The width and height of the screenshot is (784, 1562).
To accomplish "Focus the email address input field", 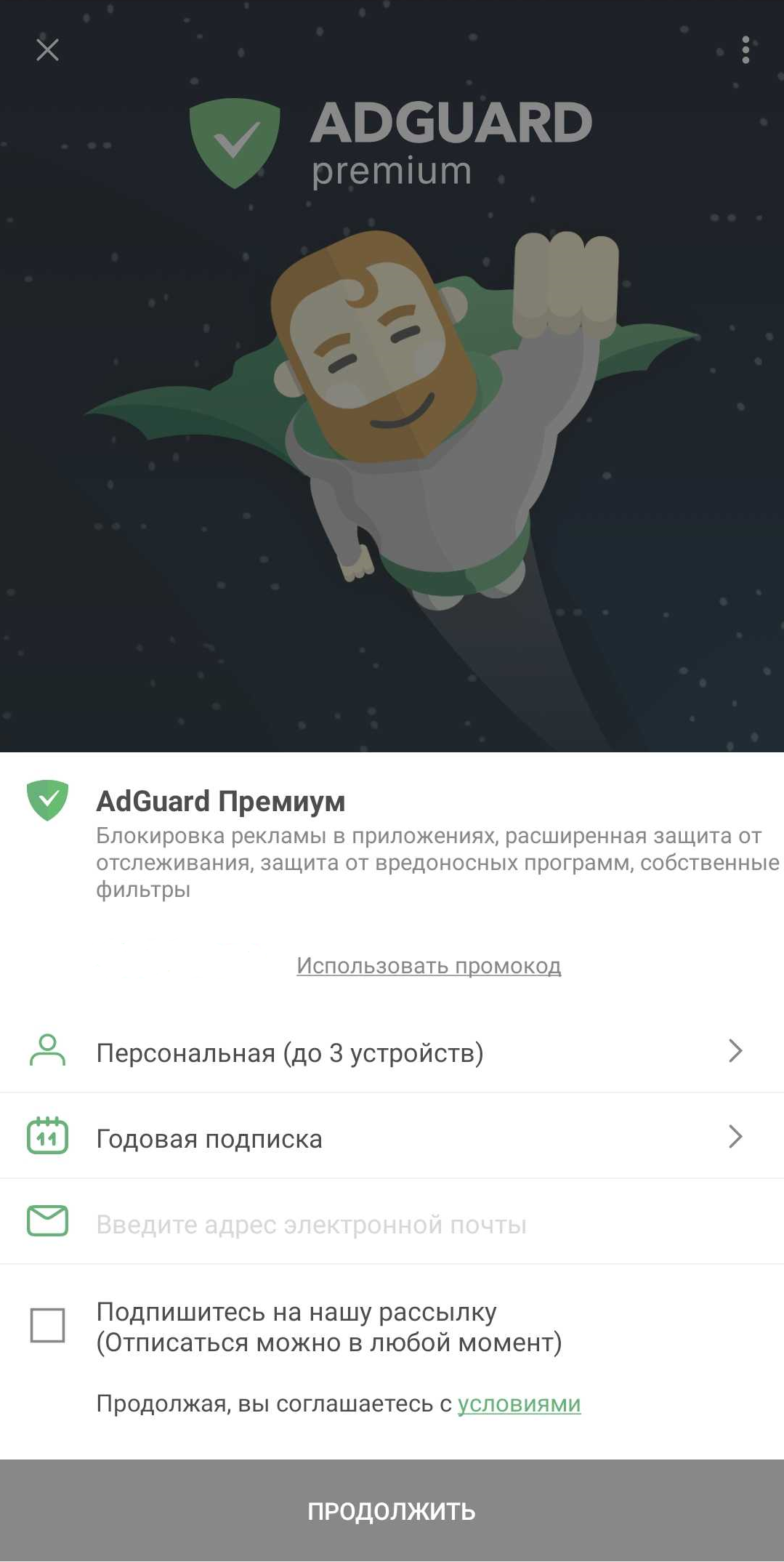I will (x=407, y=1224).
